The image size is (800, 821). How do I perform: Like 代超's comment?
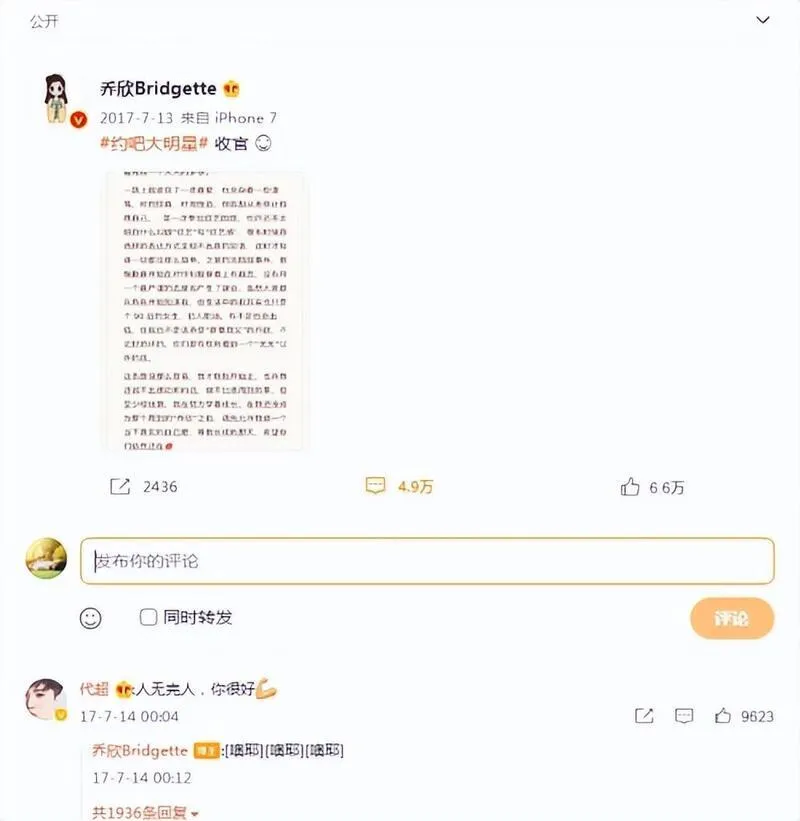(723, 716)
